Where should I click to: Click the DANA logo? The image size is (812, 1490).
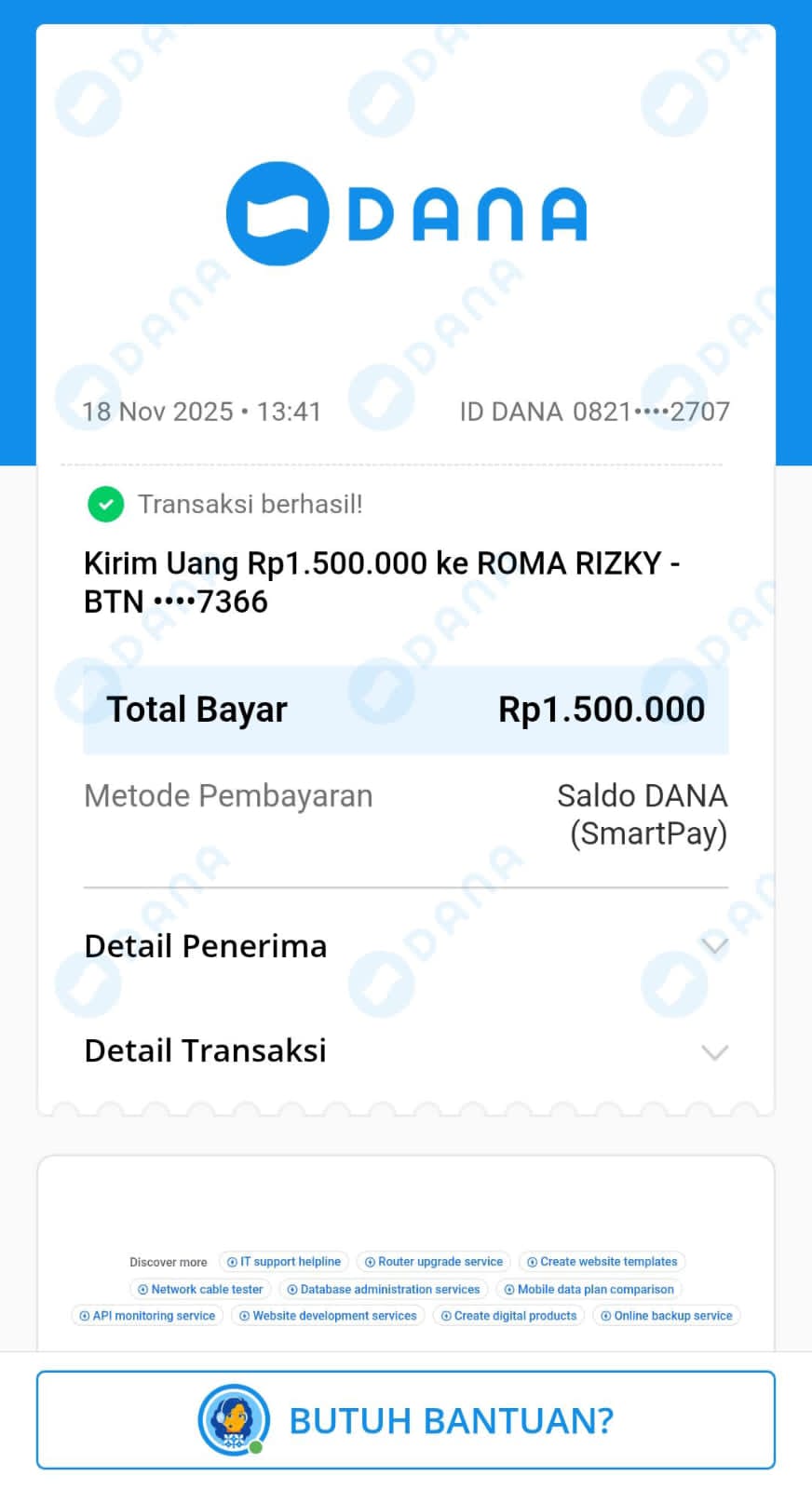click(407, 212)
